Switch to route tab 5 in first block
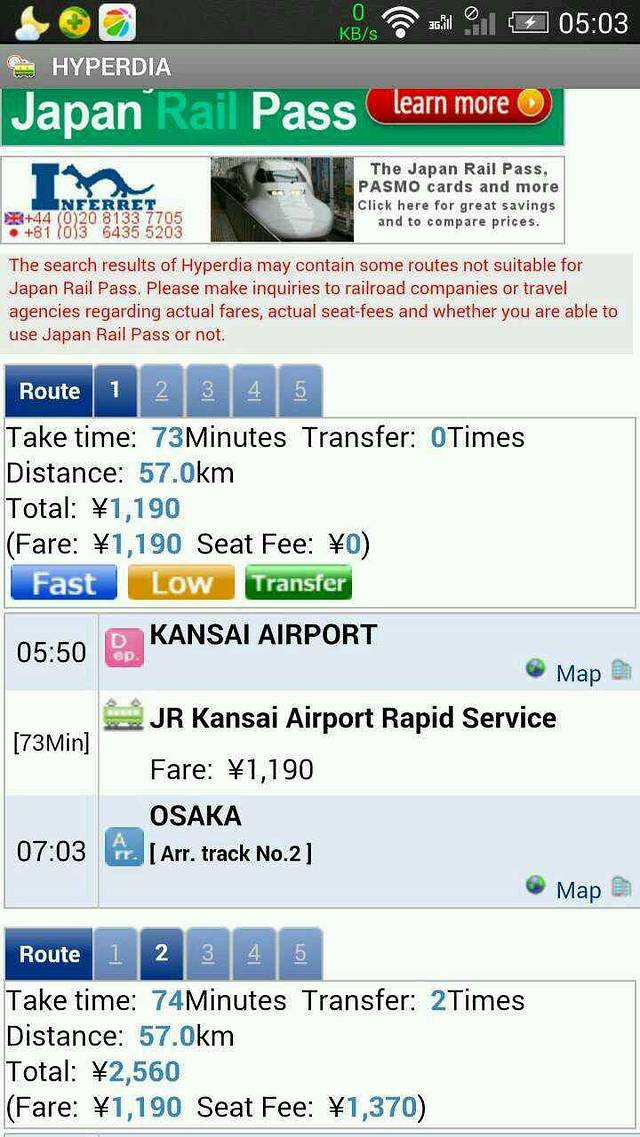Image resolution: width=640 pixels, height=1137 pixels. pyautogui.click(x=300, y=391)
